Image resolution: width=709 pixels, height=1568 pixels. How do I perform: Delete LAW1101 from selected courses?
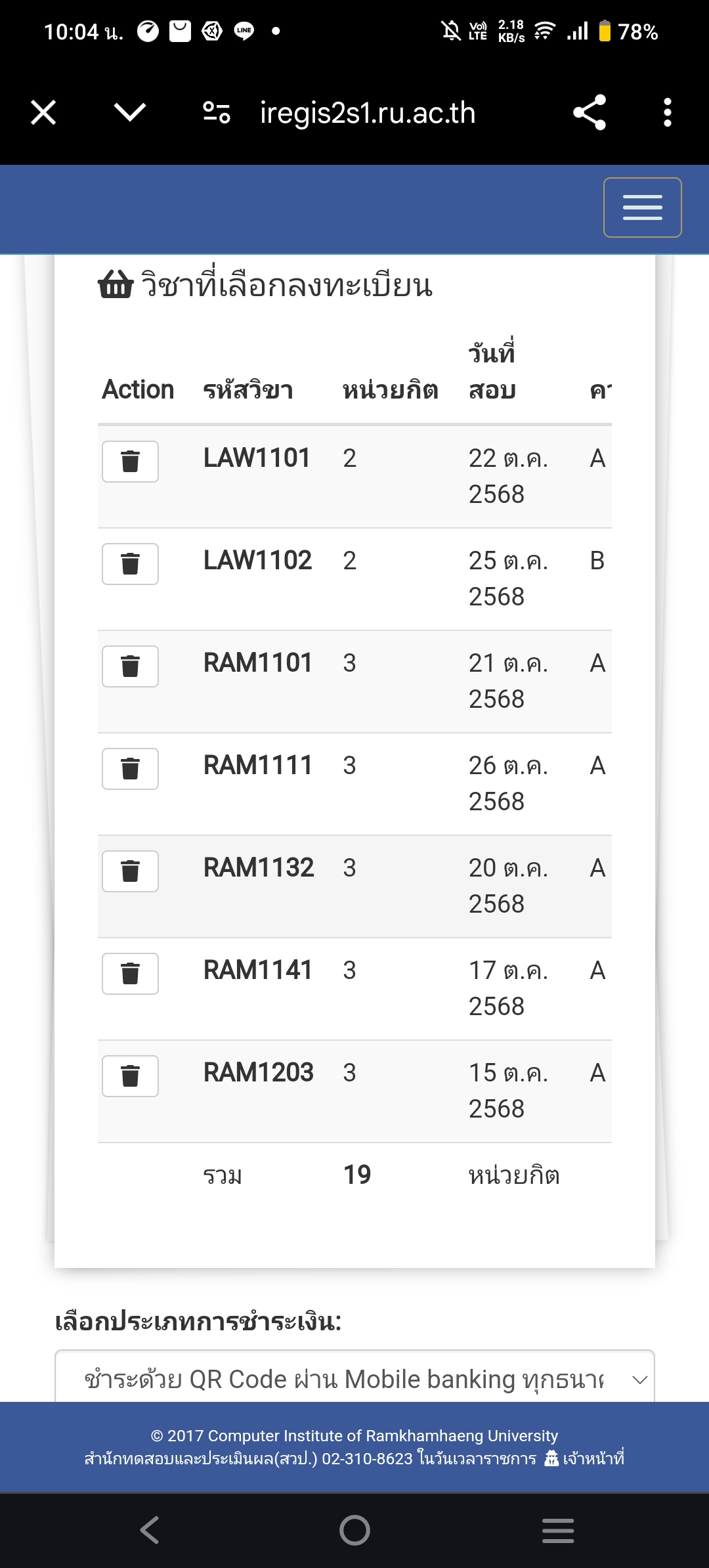130,462
